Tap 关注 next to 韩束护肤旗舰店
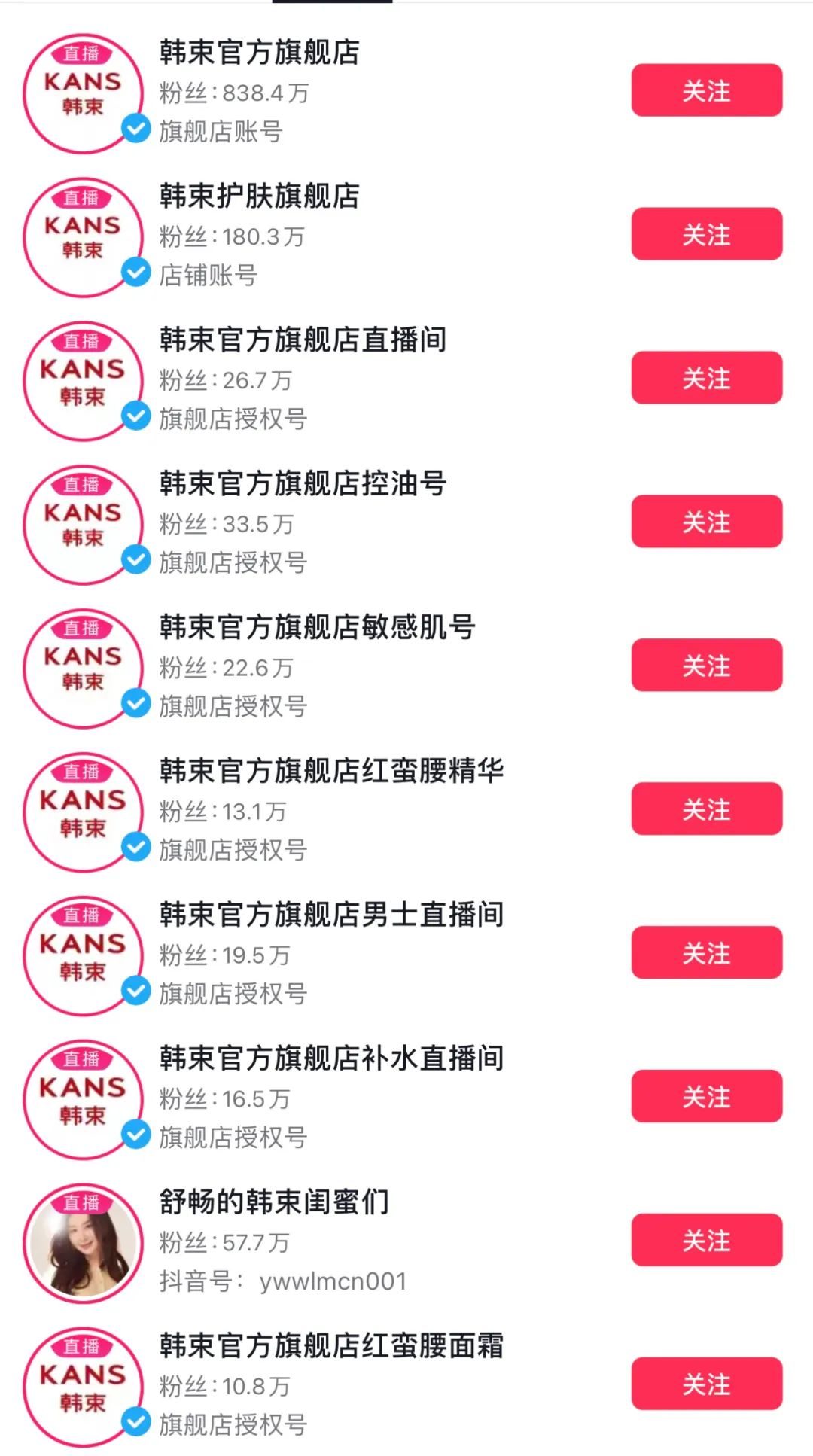Image resolution: width=813 pixels, height=1456 pixels. pyautogui.click(x=706, y=234)
